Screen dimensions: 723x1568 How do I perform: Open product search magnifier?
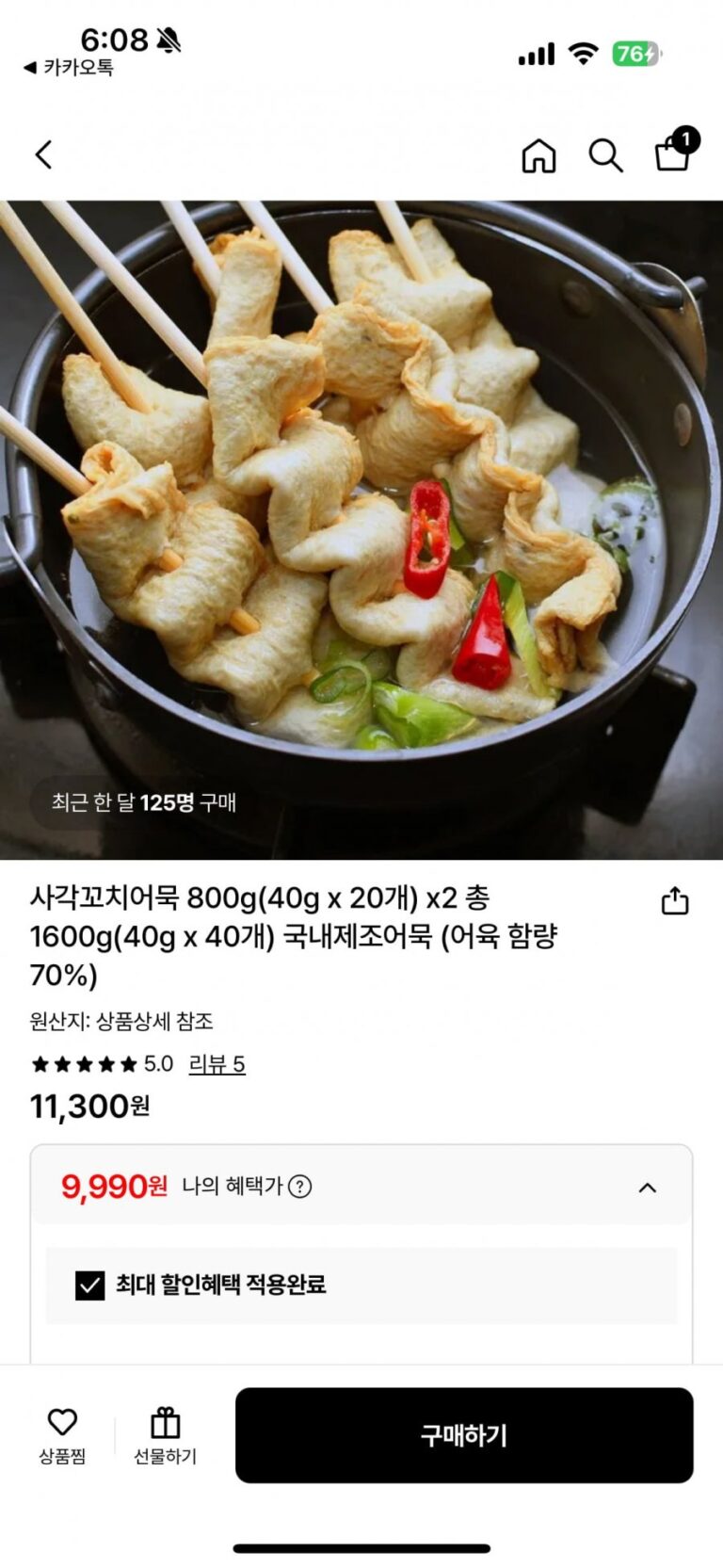[x=605, y=155]
